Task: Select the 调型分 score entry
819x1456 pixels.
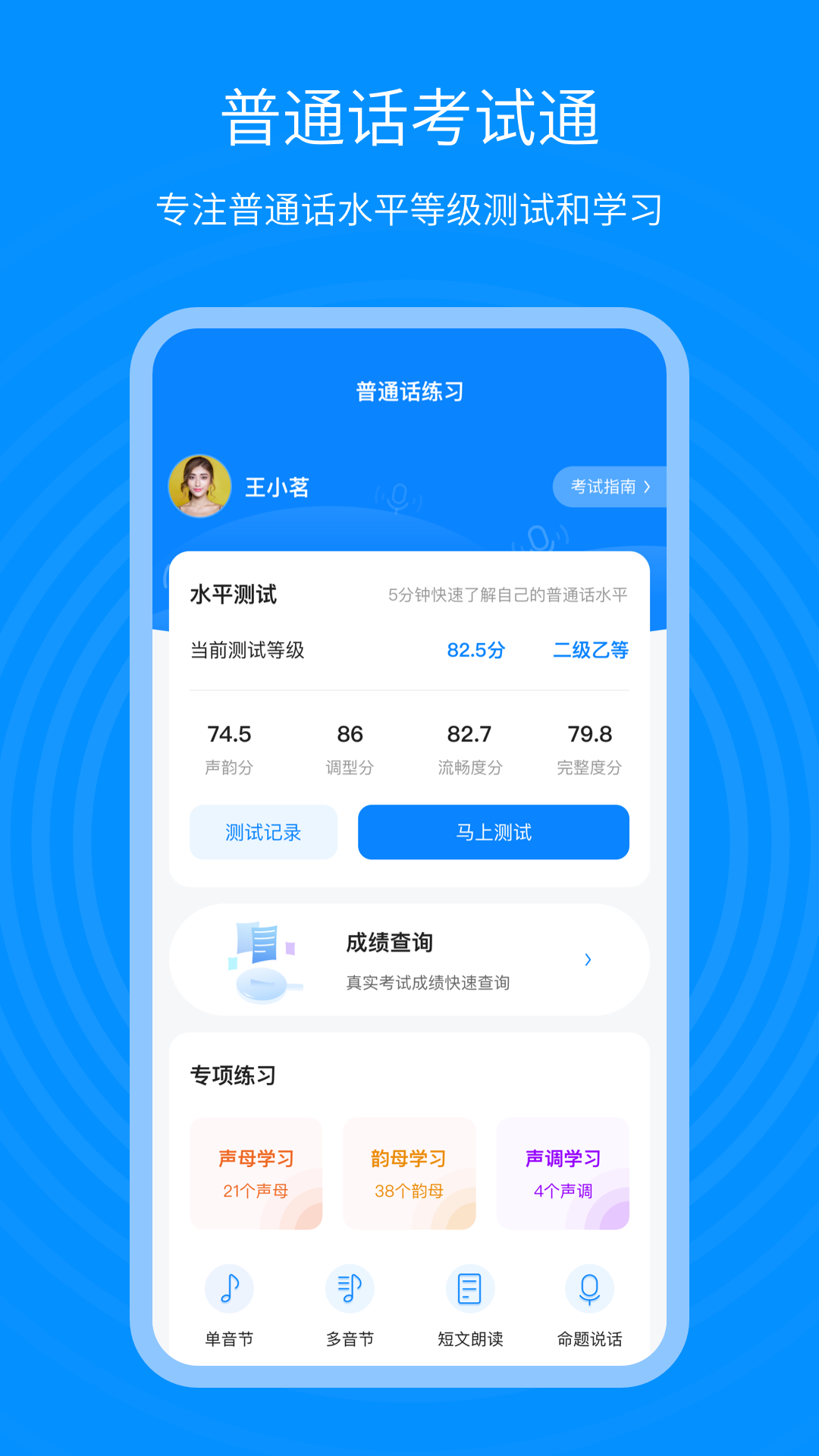Action: point(350,747)
